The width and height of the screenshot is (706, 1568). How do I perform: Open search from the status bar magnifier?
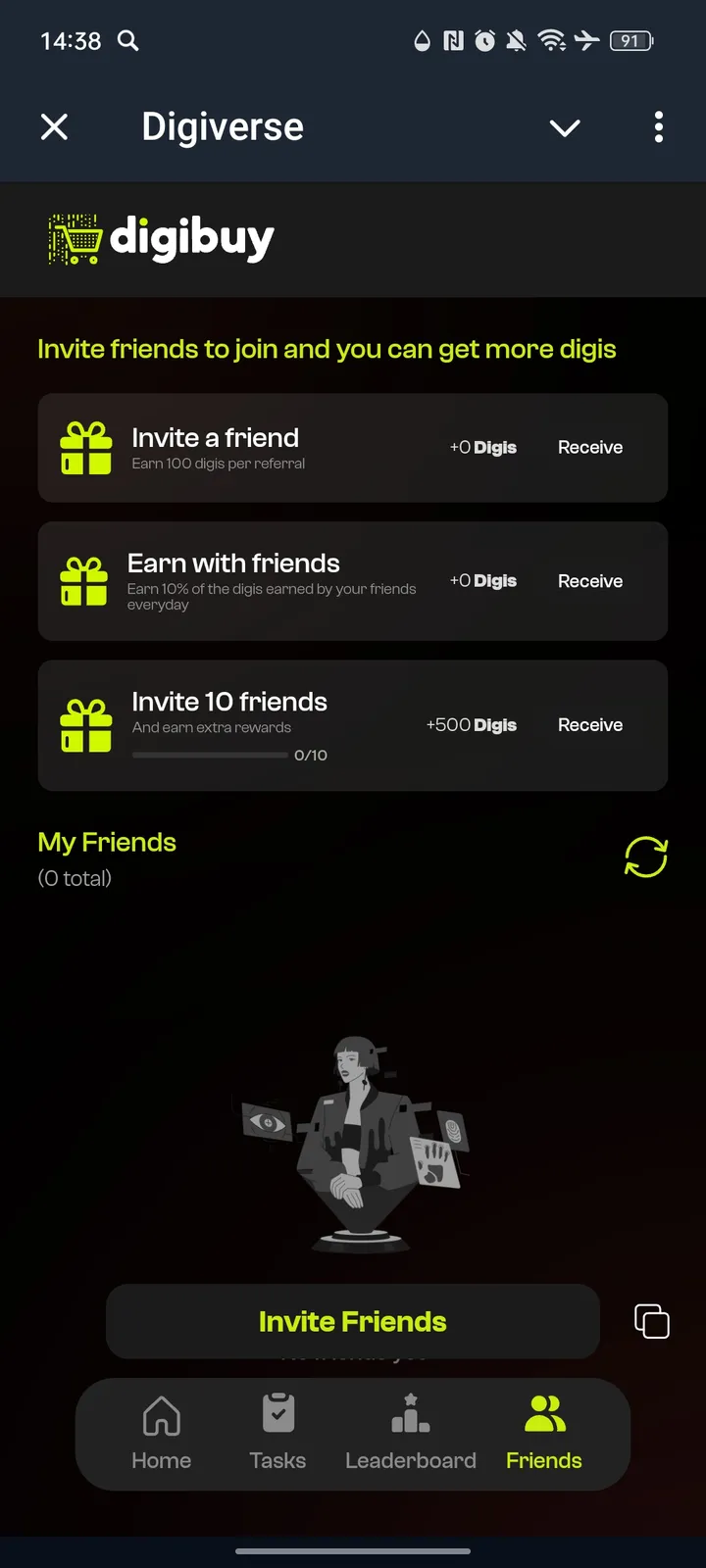[128, 41]
